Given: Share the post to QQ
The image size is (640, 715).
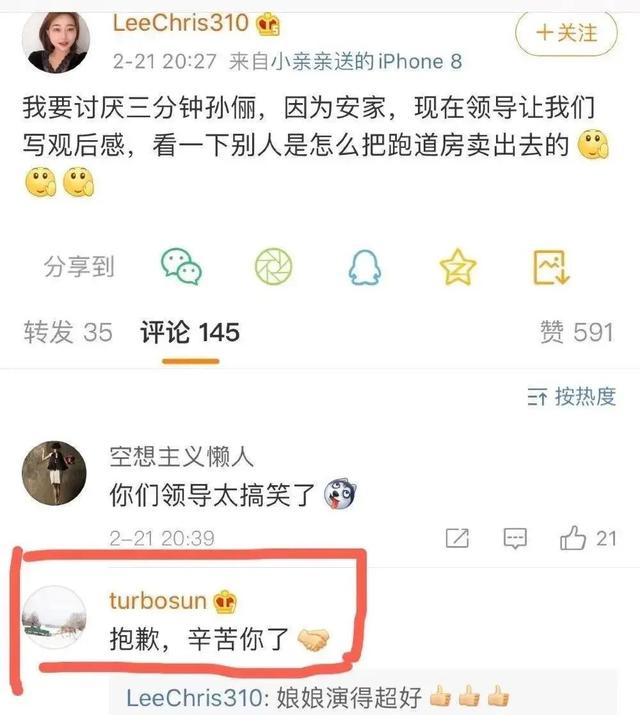Looking at the screenshot, I should (x=364, y=266).
